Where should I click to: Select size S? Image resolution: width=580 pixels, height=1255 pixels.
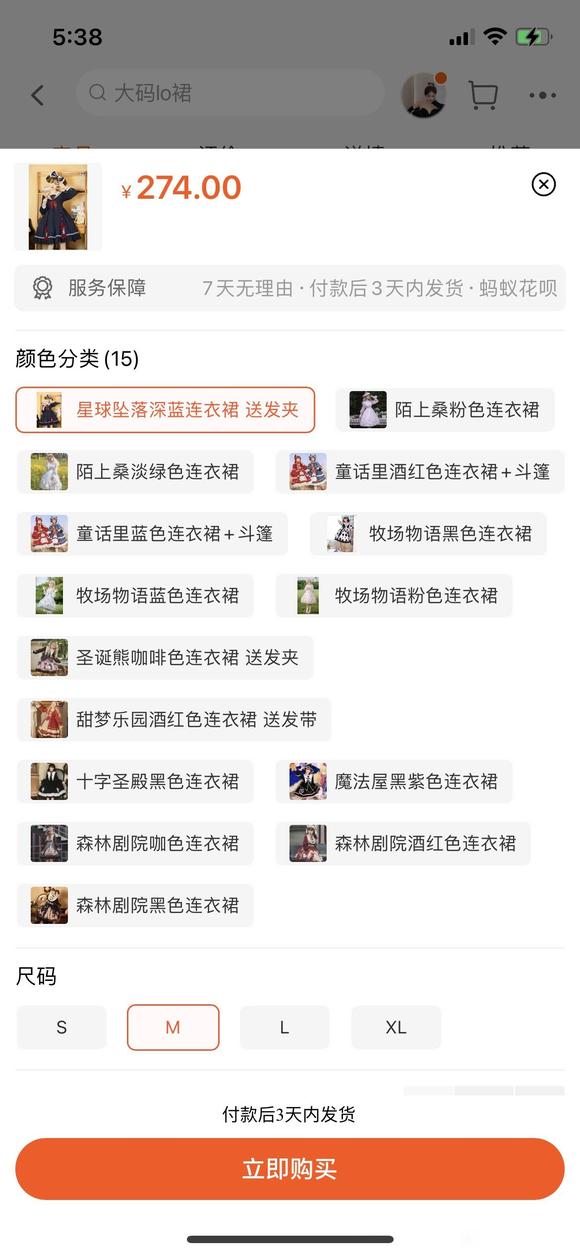62,1028
